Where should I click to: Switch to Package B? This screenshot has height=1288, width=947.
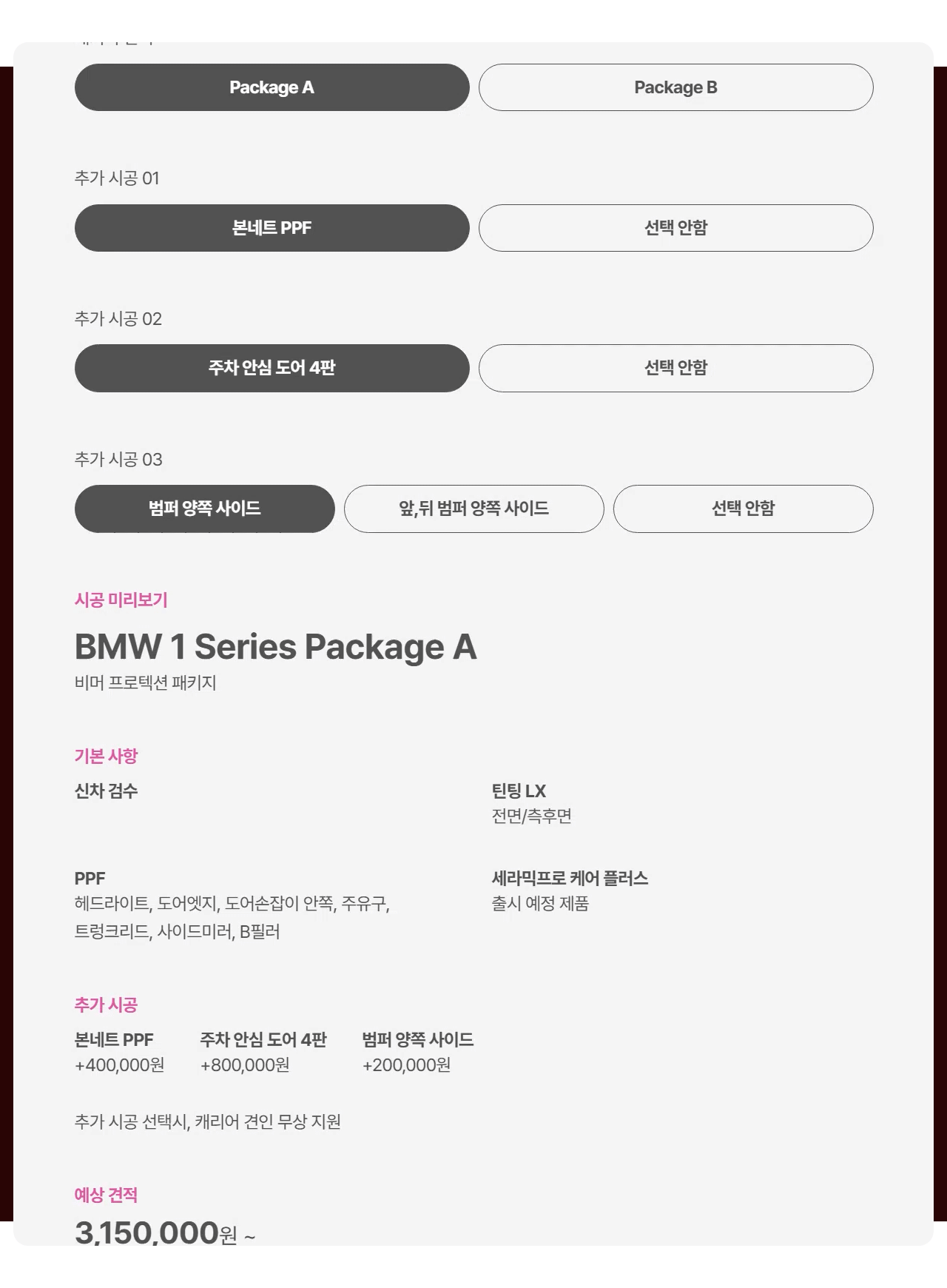675,87
